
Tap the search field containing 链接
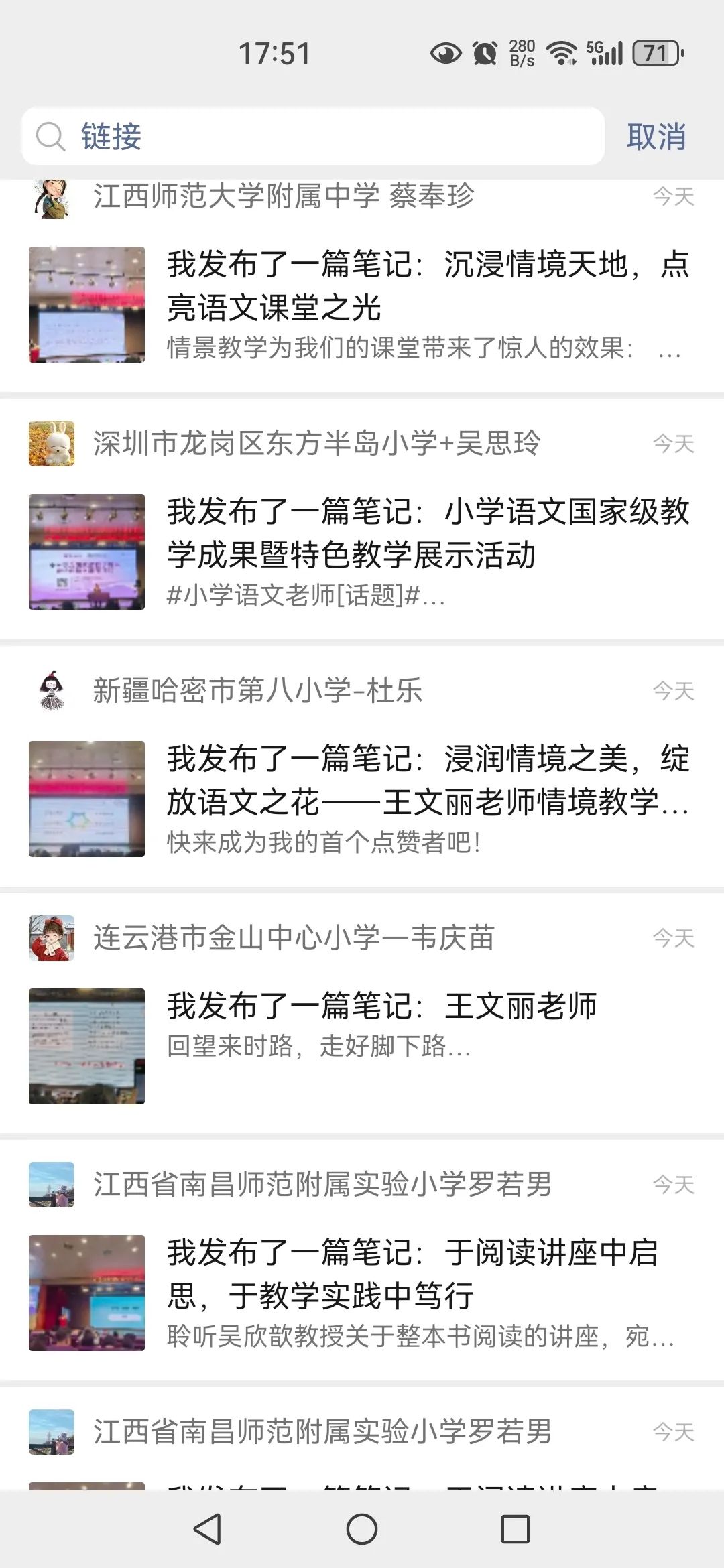pyautogui.click(x=312, y=137)
